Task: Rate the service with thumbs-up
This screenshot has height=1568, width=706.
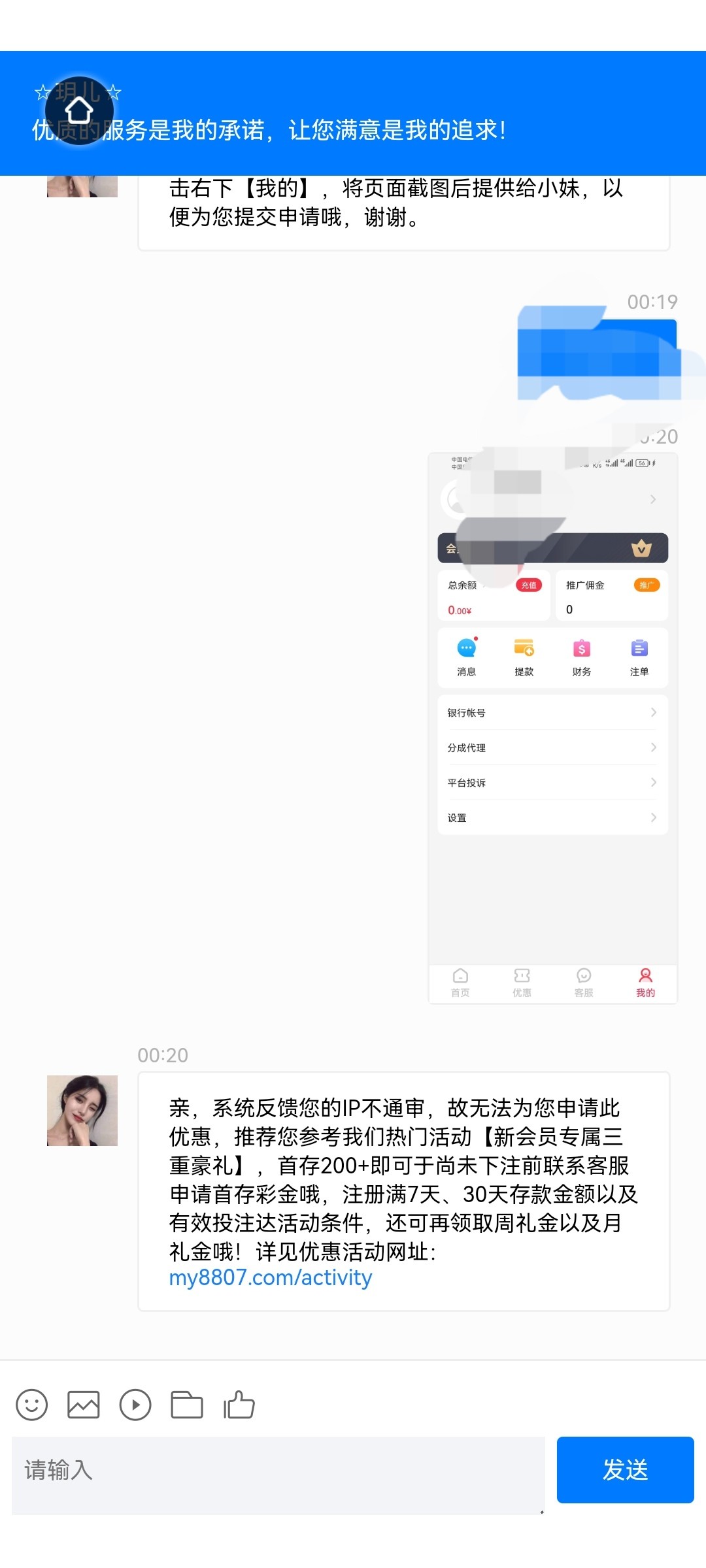Action: point(239,1404)
